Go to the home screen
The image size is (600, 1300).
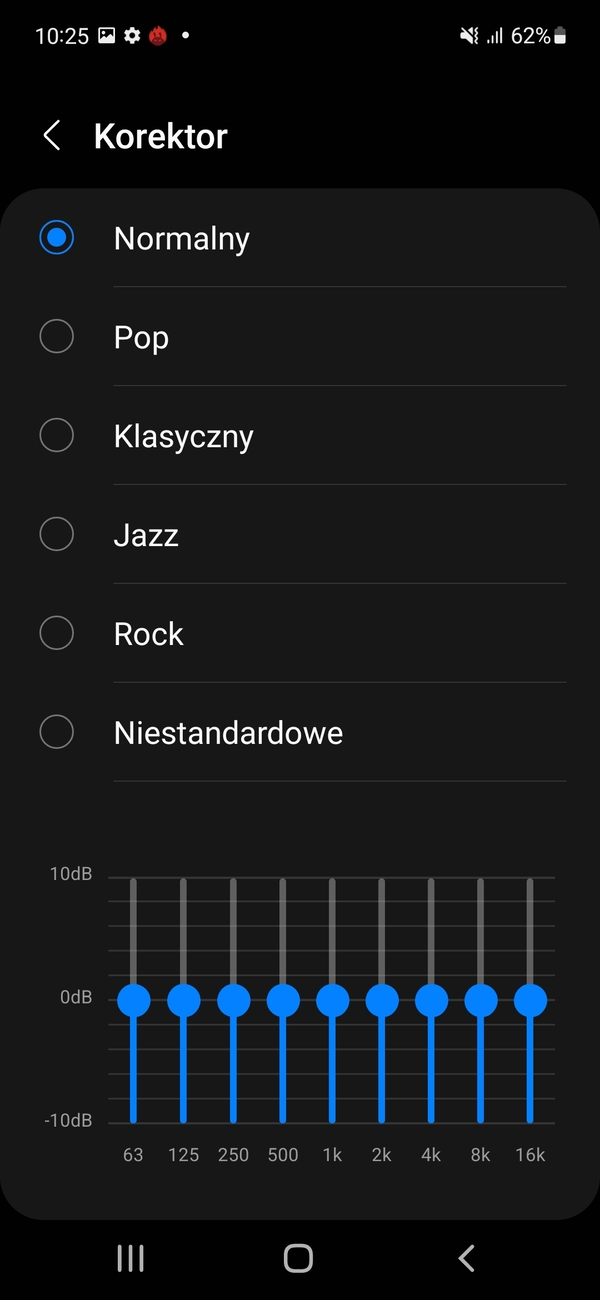pos(298,1258)
